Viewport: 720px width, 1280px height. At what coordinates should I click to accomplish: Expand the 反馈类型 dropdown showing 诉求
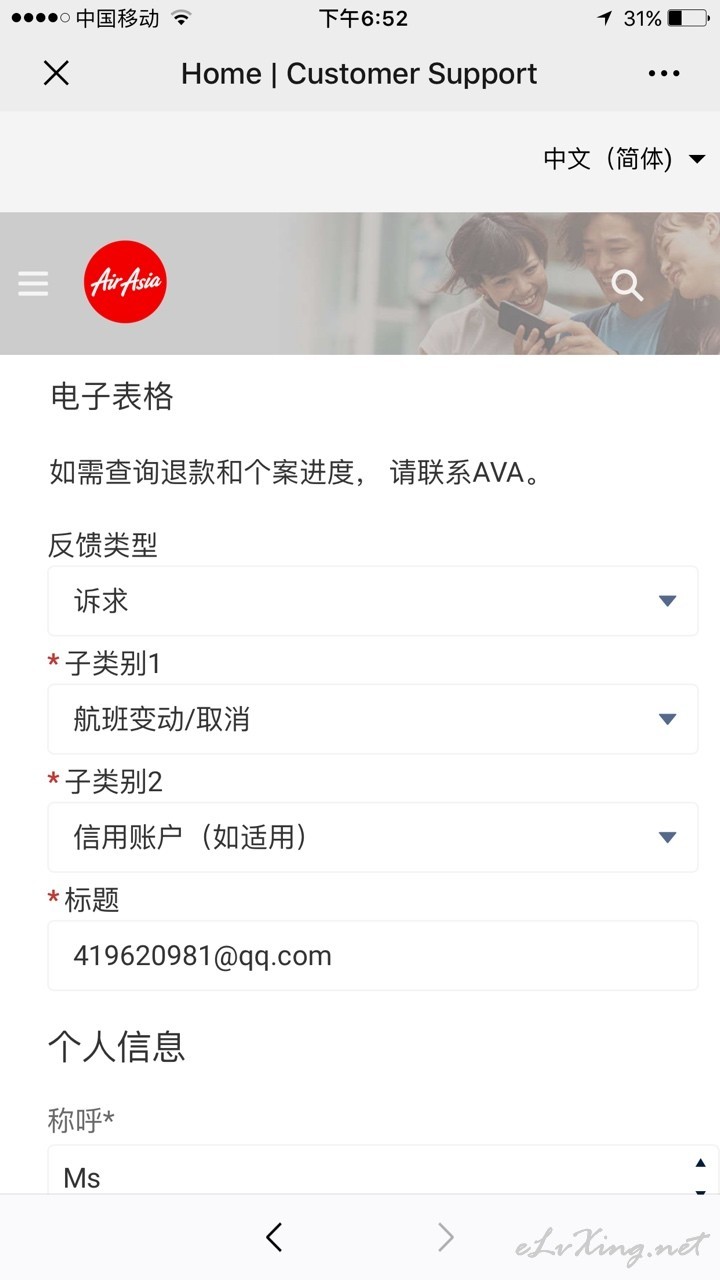pyautogui.click(x=373, y=601)
